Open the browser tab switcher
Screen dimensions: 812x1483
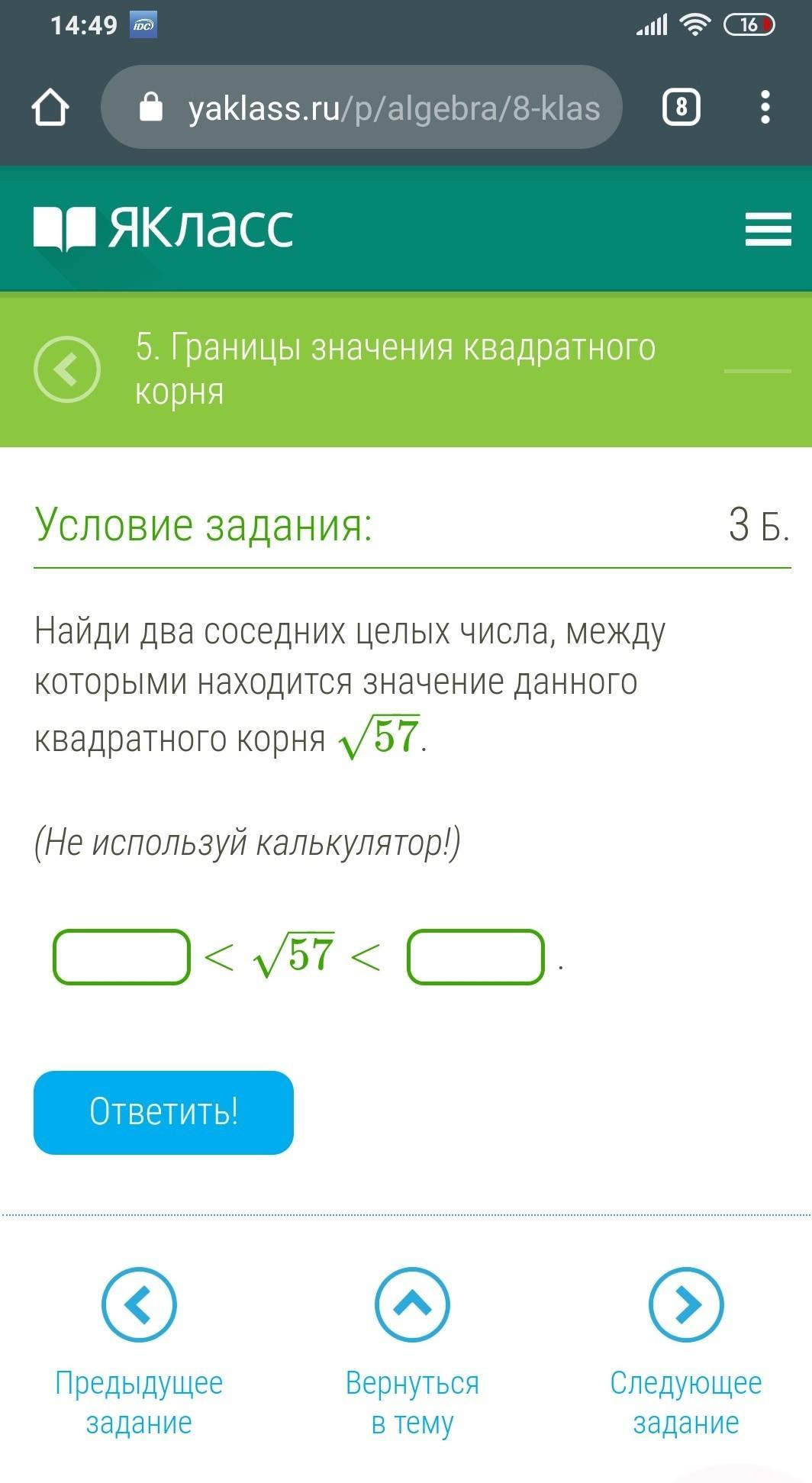click(x=681, y=107)
